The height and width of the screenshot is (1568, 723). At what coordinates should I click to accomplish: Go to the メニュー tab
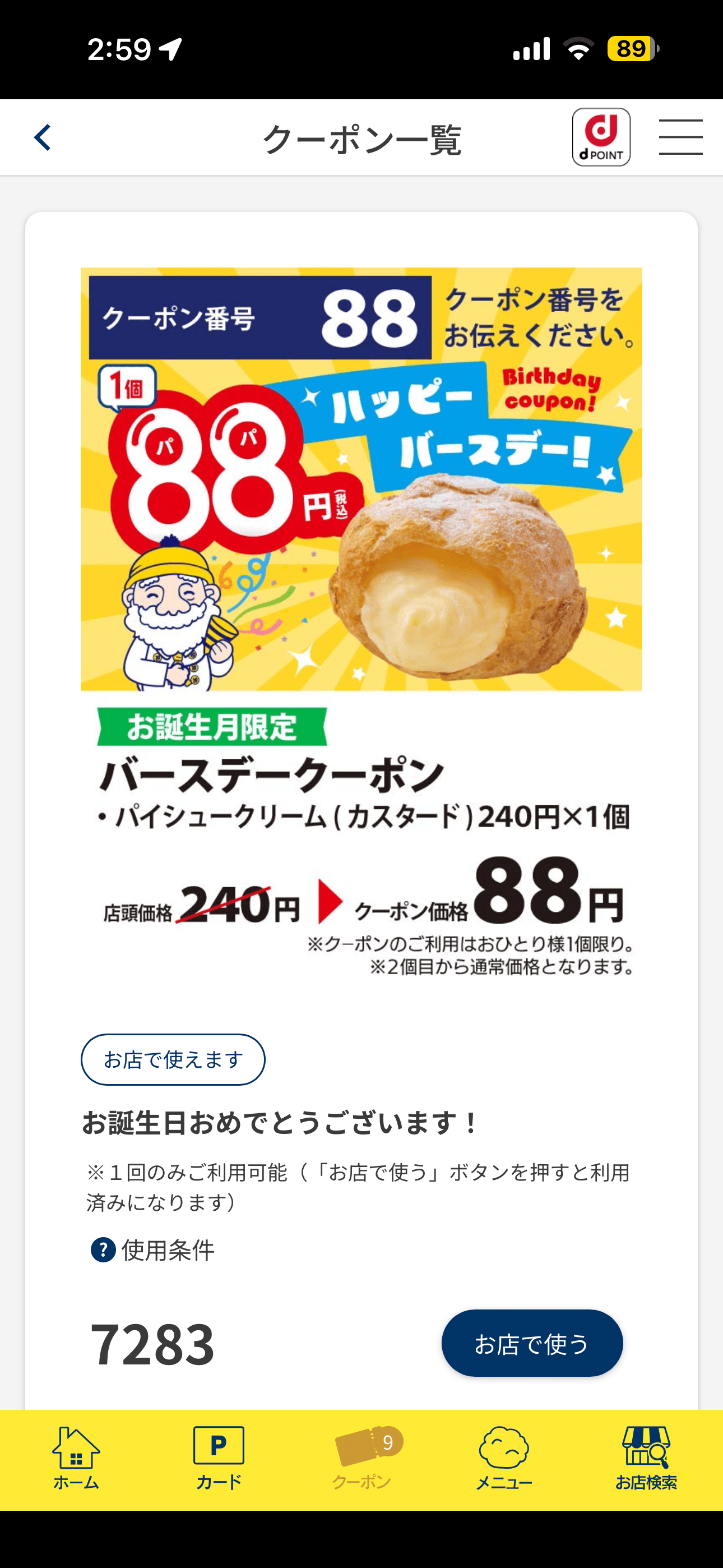504,1458
